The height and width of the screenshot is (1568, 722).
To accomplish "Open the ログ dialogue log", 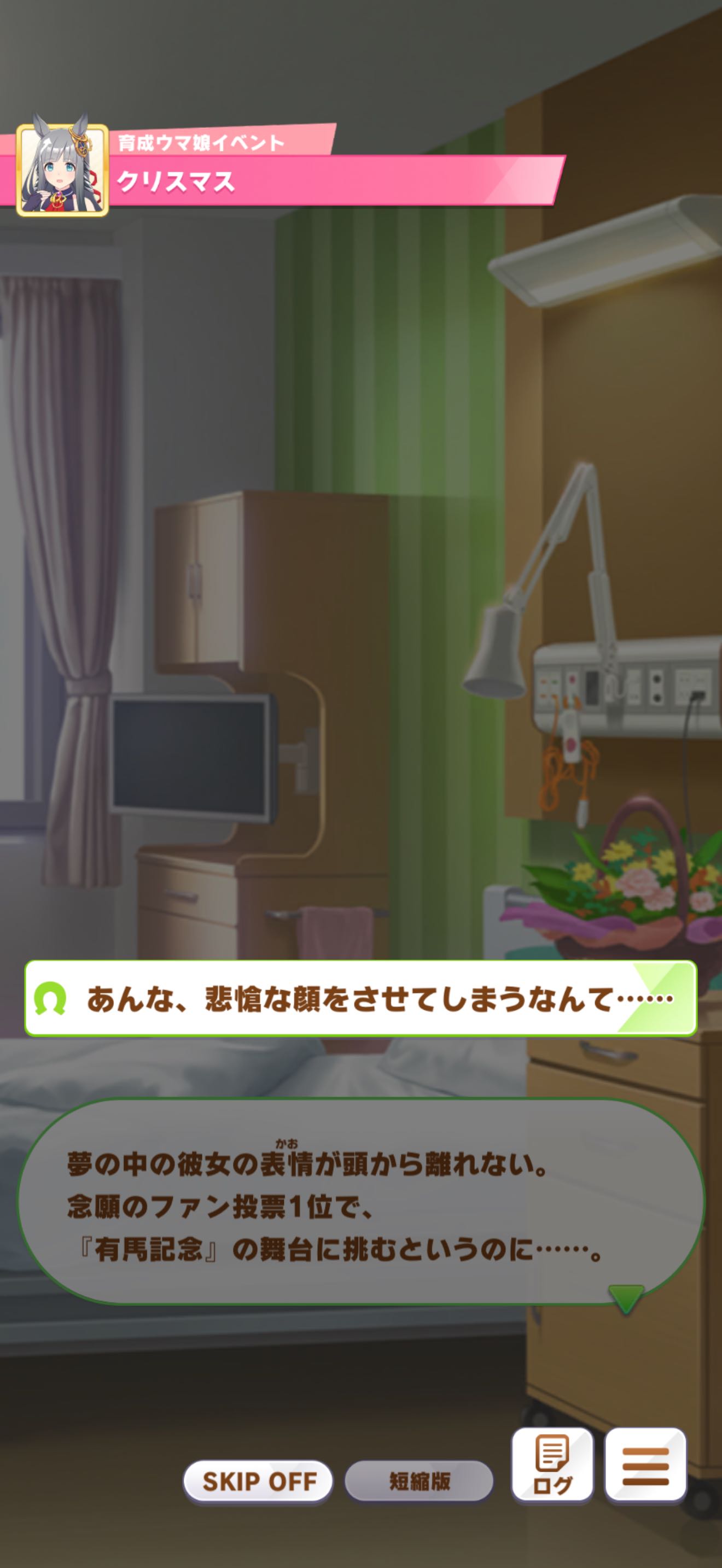I will coord(552,1465).
